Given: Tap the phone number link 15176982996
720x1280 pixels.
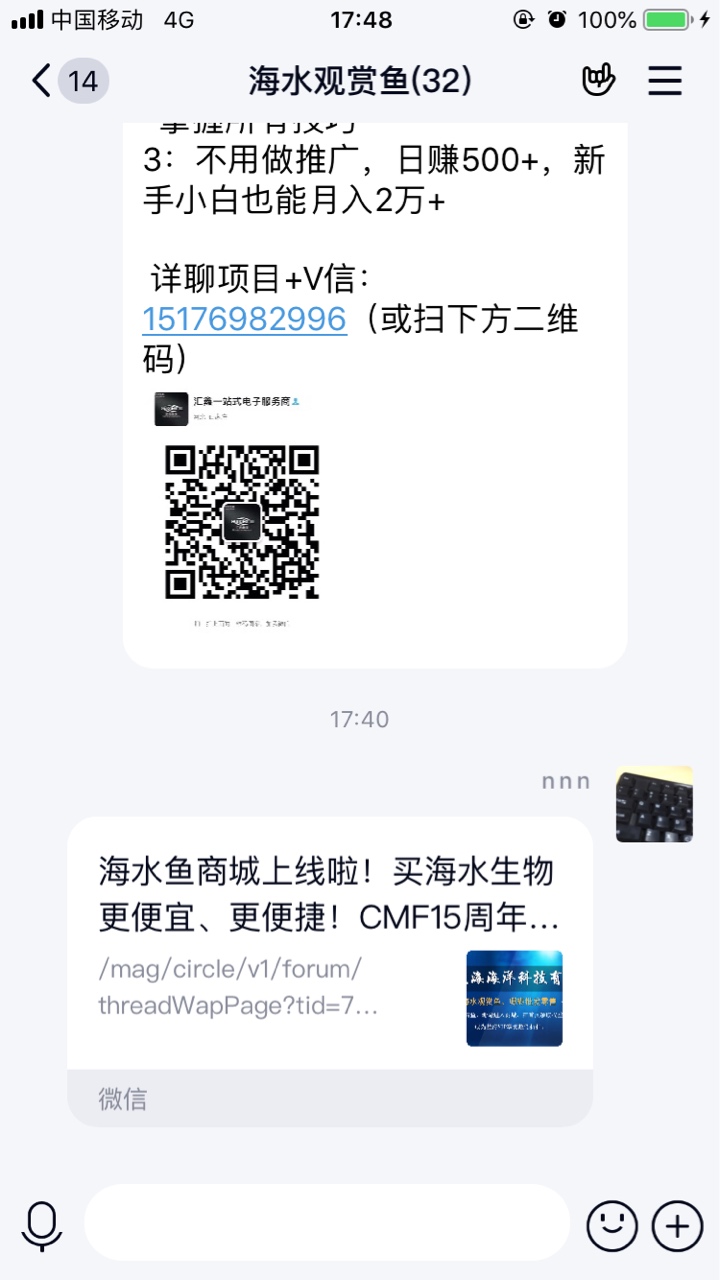Looking at the screenshot, I should coord(245,319).
